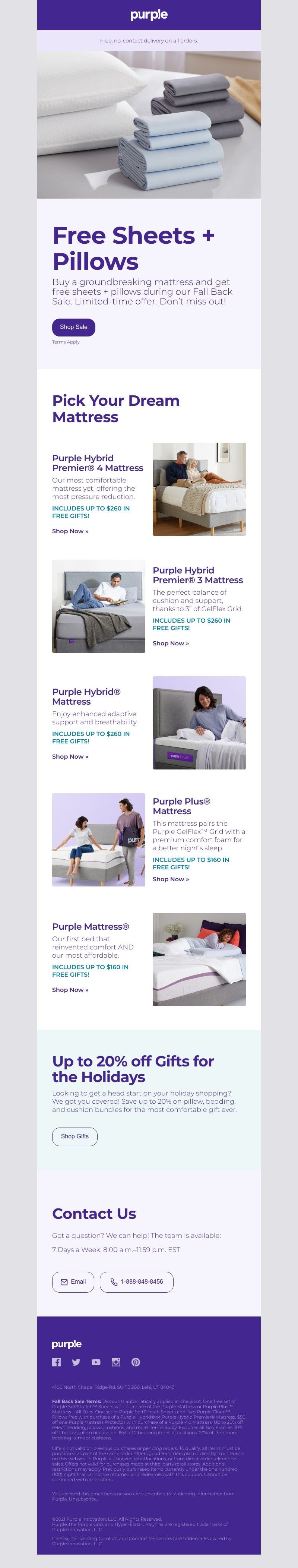Viewport: 298px width, 1568px height.
Task: Open Shop Now for Hybrid Premier 4 Mattress
Action: (70, 531)
